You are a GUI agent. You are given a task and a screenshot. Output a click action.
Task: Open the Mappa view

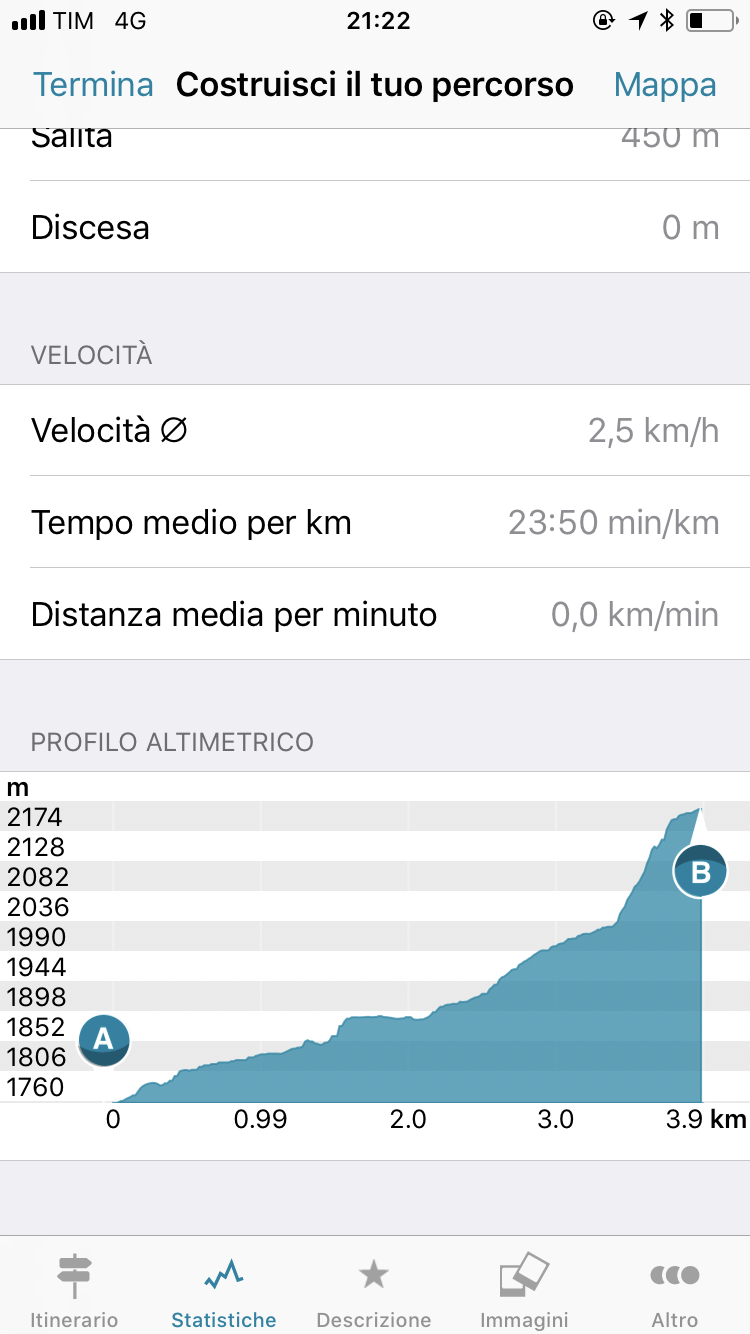665,85
